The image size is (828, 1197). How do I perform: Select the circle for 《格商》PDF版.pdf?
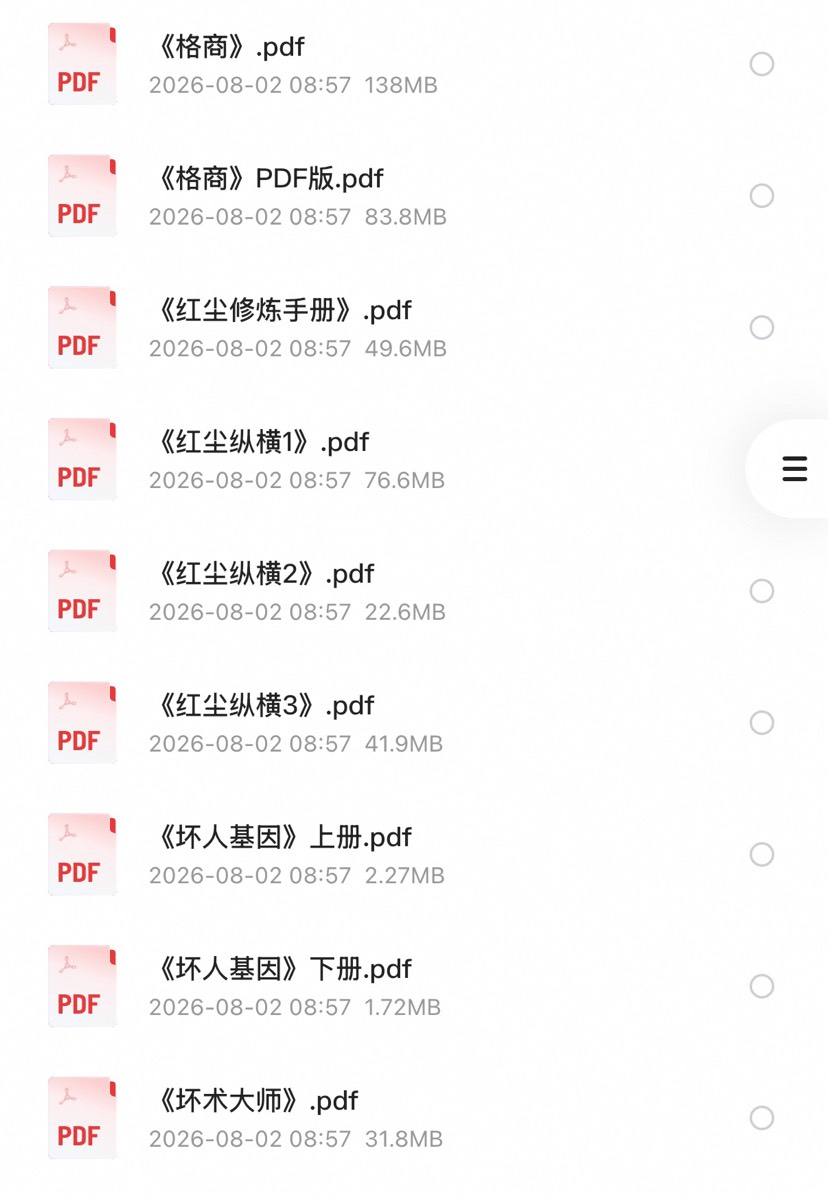click(762, 195)
